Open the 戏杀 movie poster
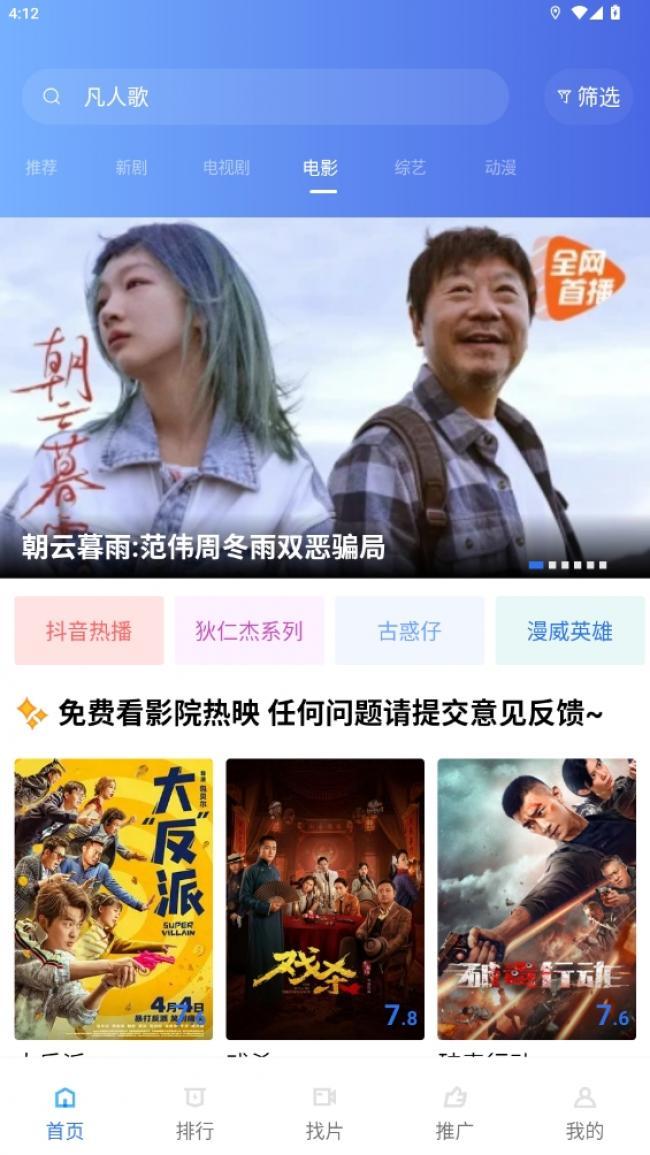This screenshot has height=1155, width=650. 325,899
